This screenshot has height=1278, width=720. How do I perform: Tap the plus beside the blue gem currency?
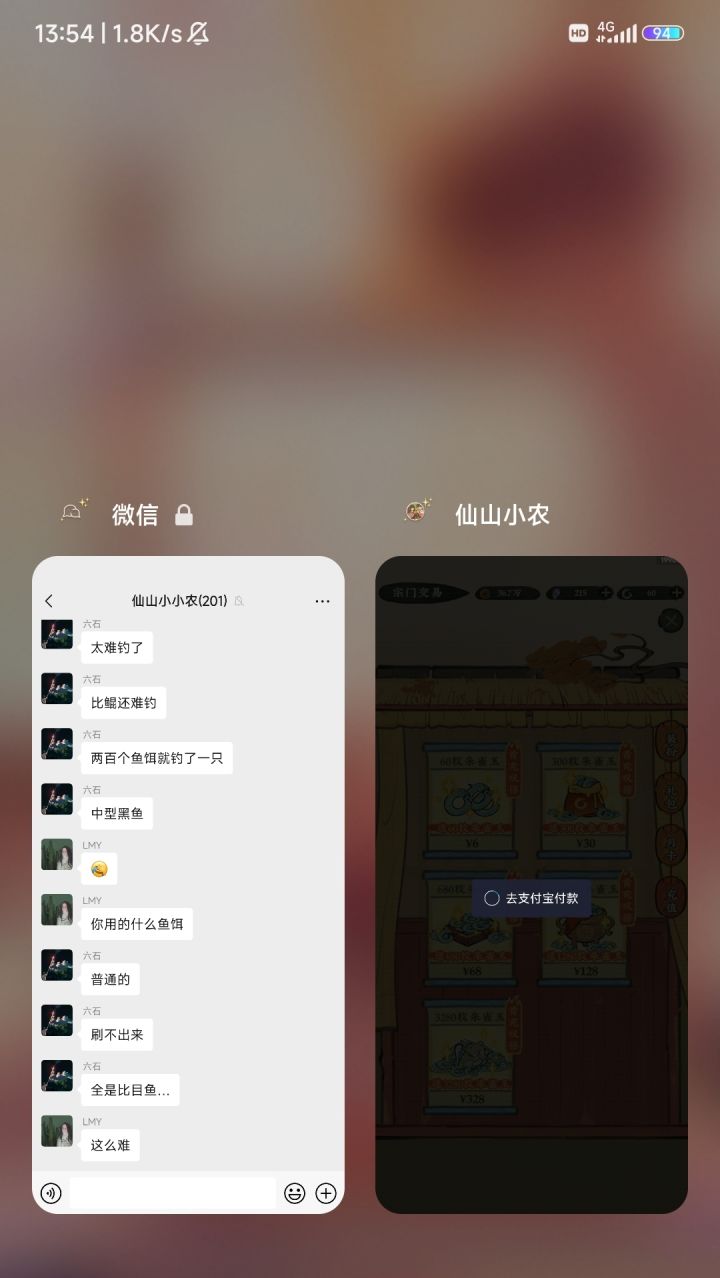[604, 593]
